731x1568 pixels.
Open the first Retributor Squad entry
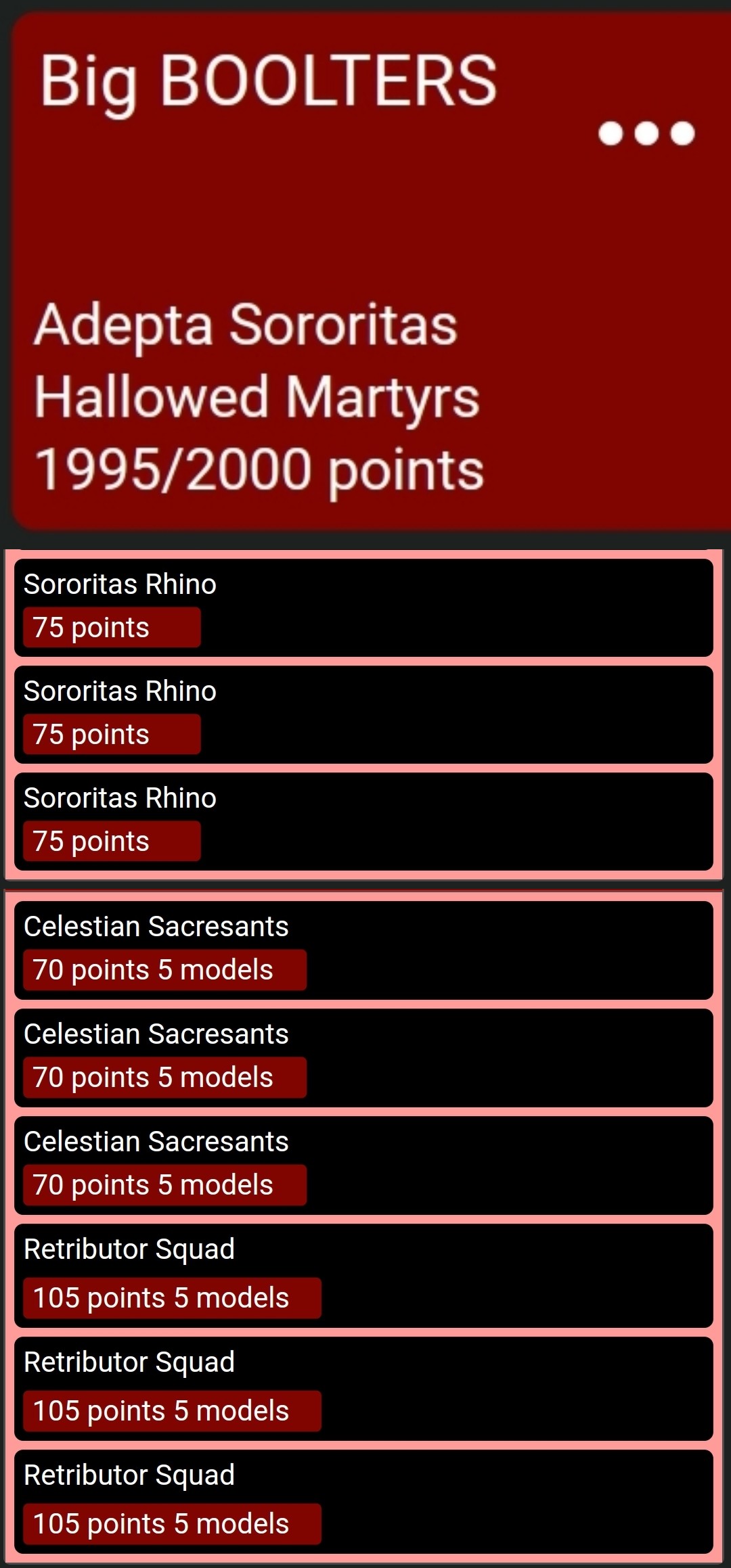pos(363,1274)
